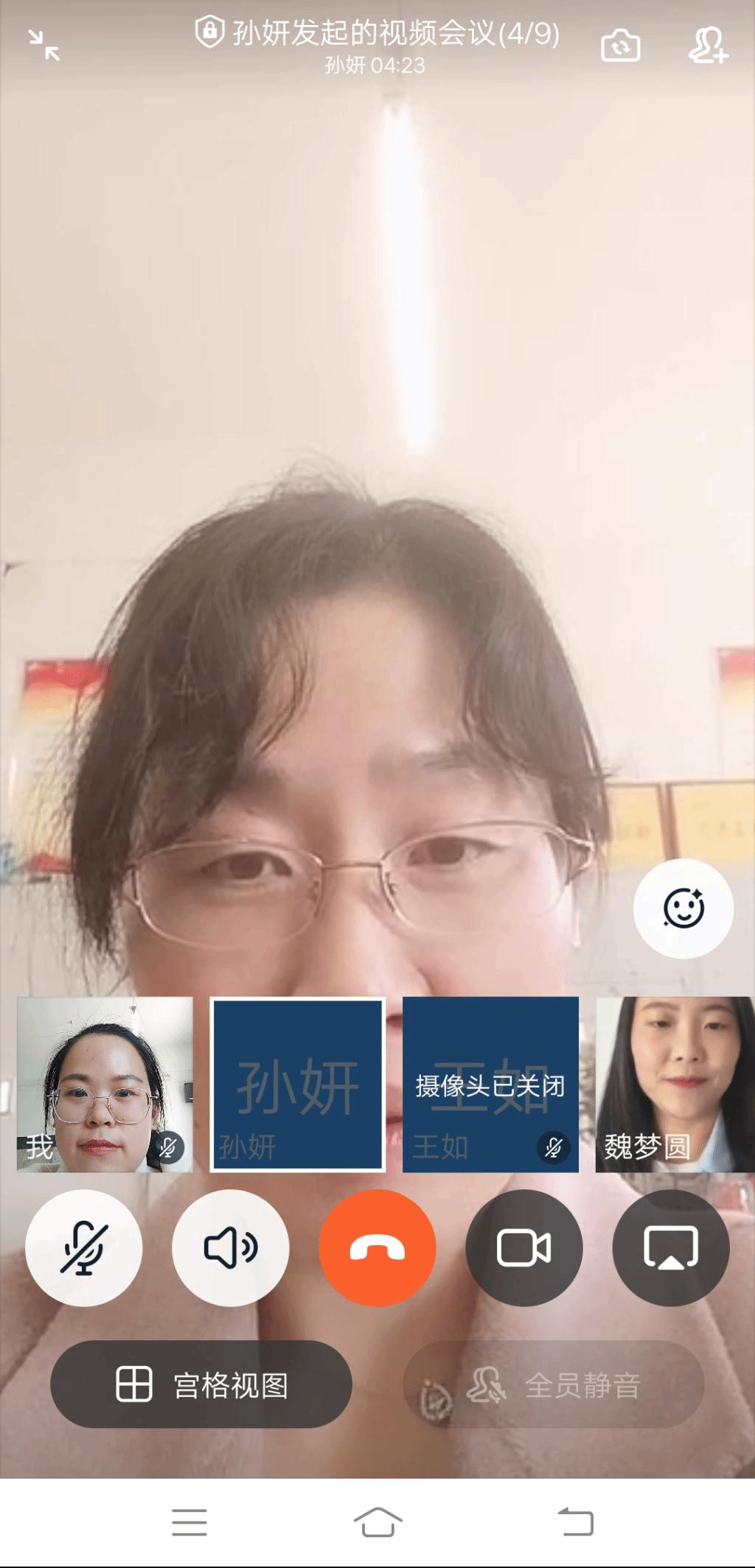Select my own video thumbnail
755x1568 pixels.
(105, 1084)
